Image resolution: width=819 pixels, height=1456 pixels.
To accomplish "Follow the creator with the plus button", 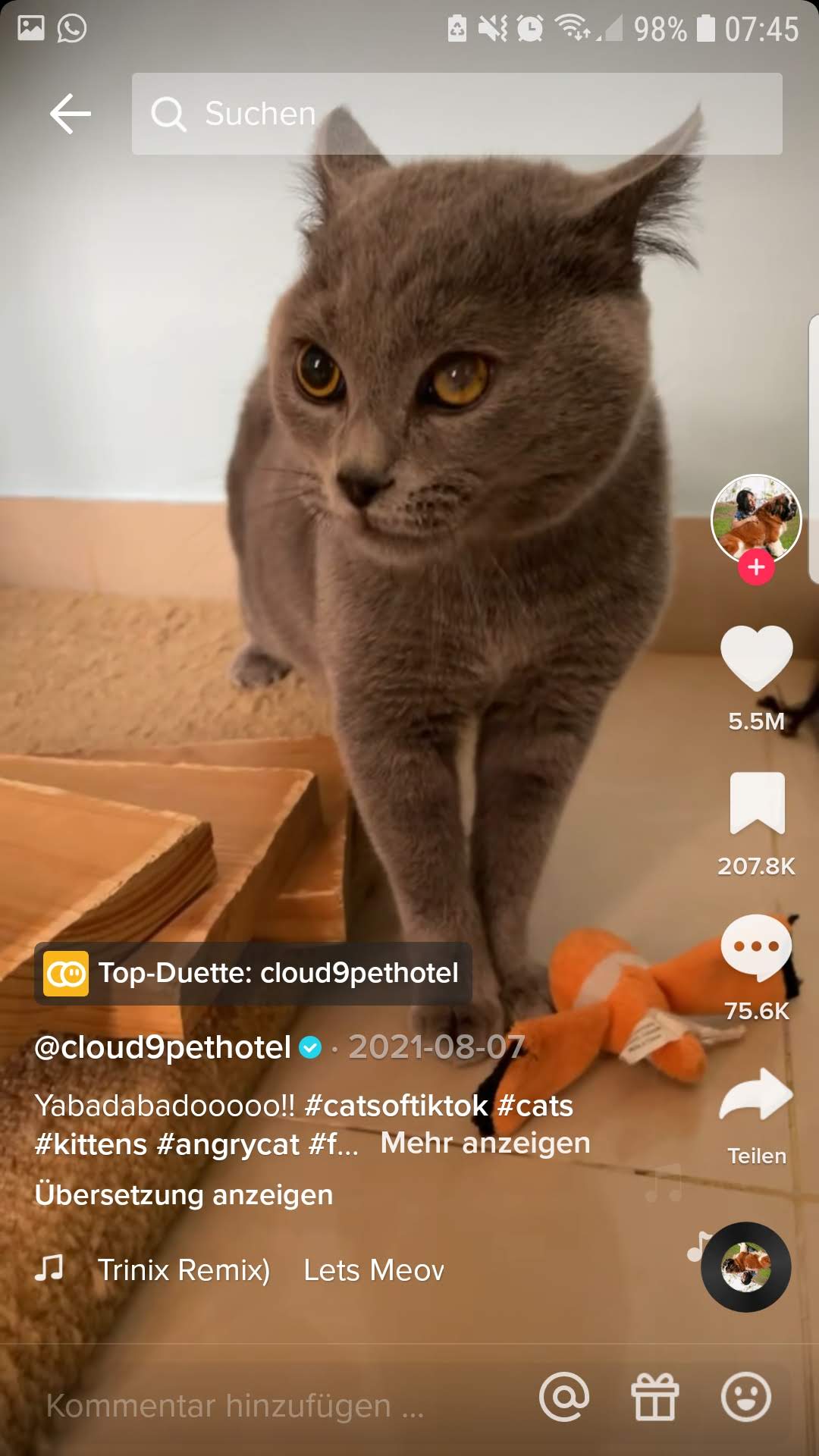I will 756,567.
